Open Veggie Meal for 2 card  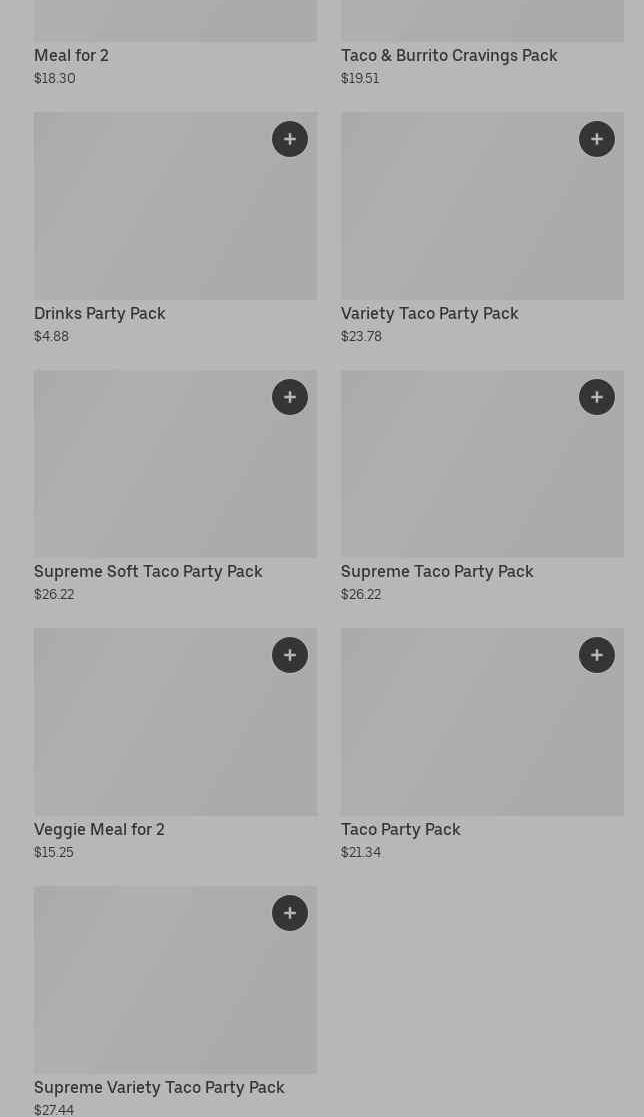pos(175,744)
